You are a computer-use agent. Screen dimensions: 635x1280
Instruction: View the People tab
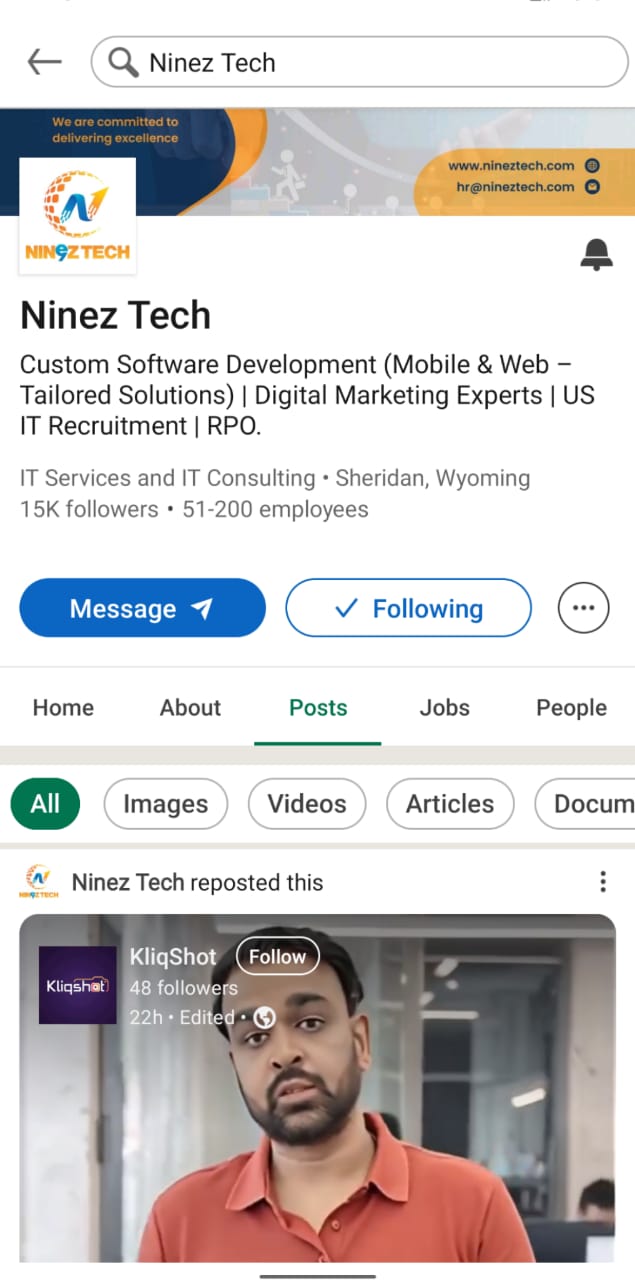click(571, 708)
